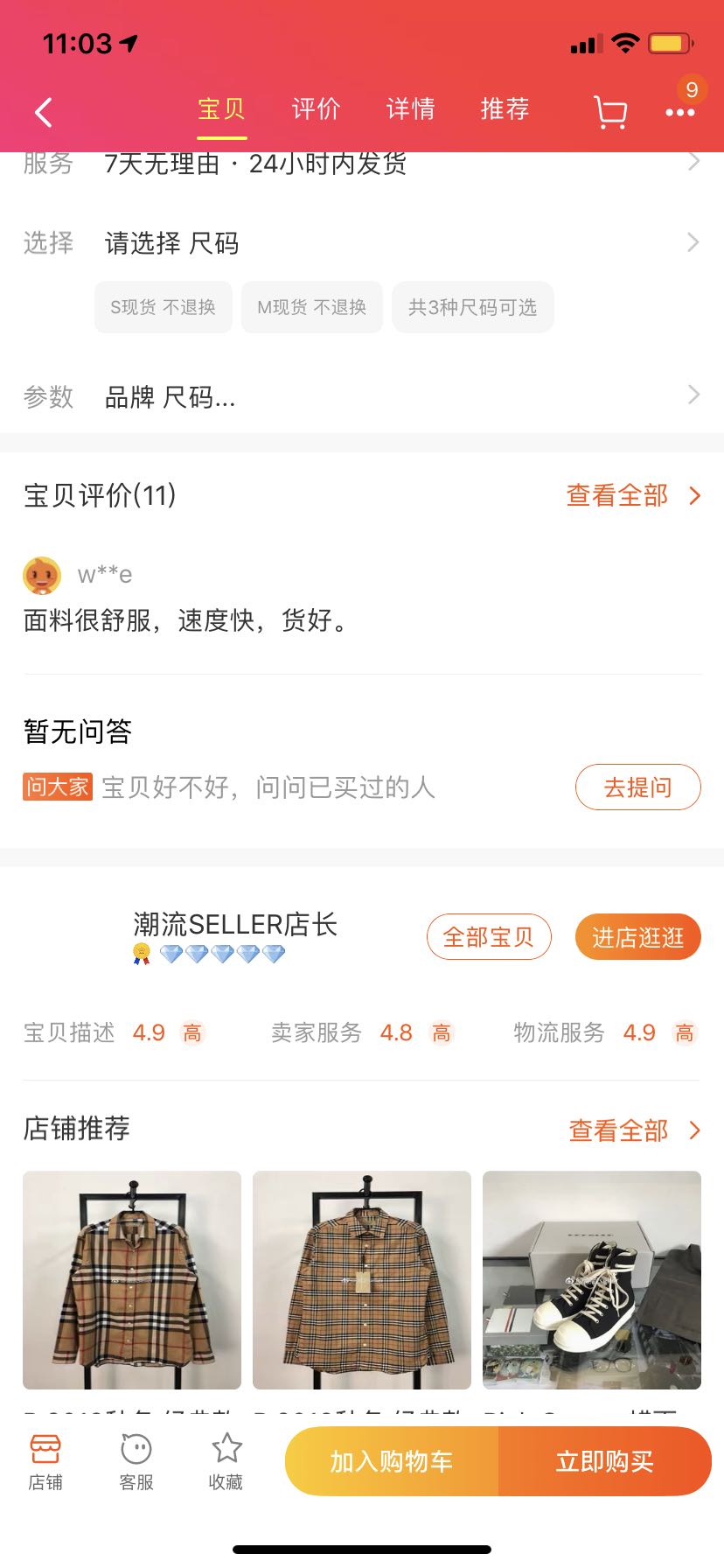724x1568 pixels.
Task: Switch to the 推荐 tab
Action: [x=505, y=109]
